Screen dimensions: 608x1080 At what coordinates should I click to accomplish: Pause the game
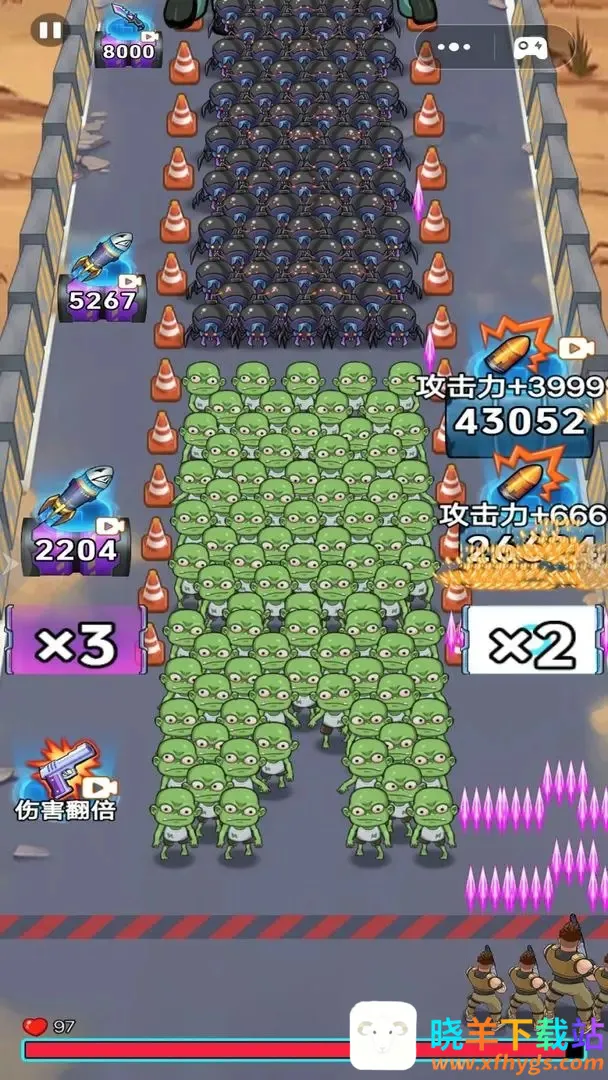[x=48, y=29]
